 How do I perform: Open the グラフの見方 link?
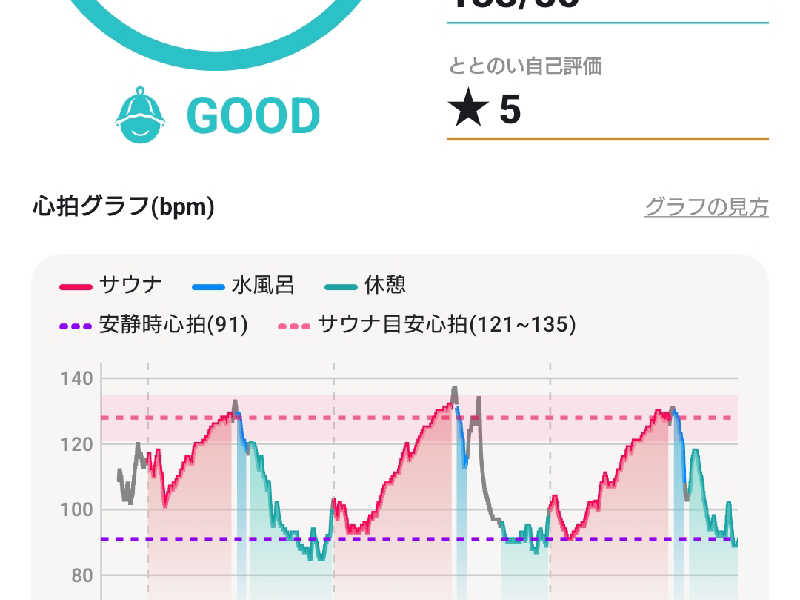pyautogui.click(x=706, y=207)
